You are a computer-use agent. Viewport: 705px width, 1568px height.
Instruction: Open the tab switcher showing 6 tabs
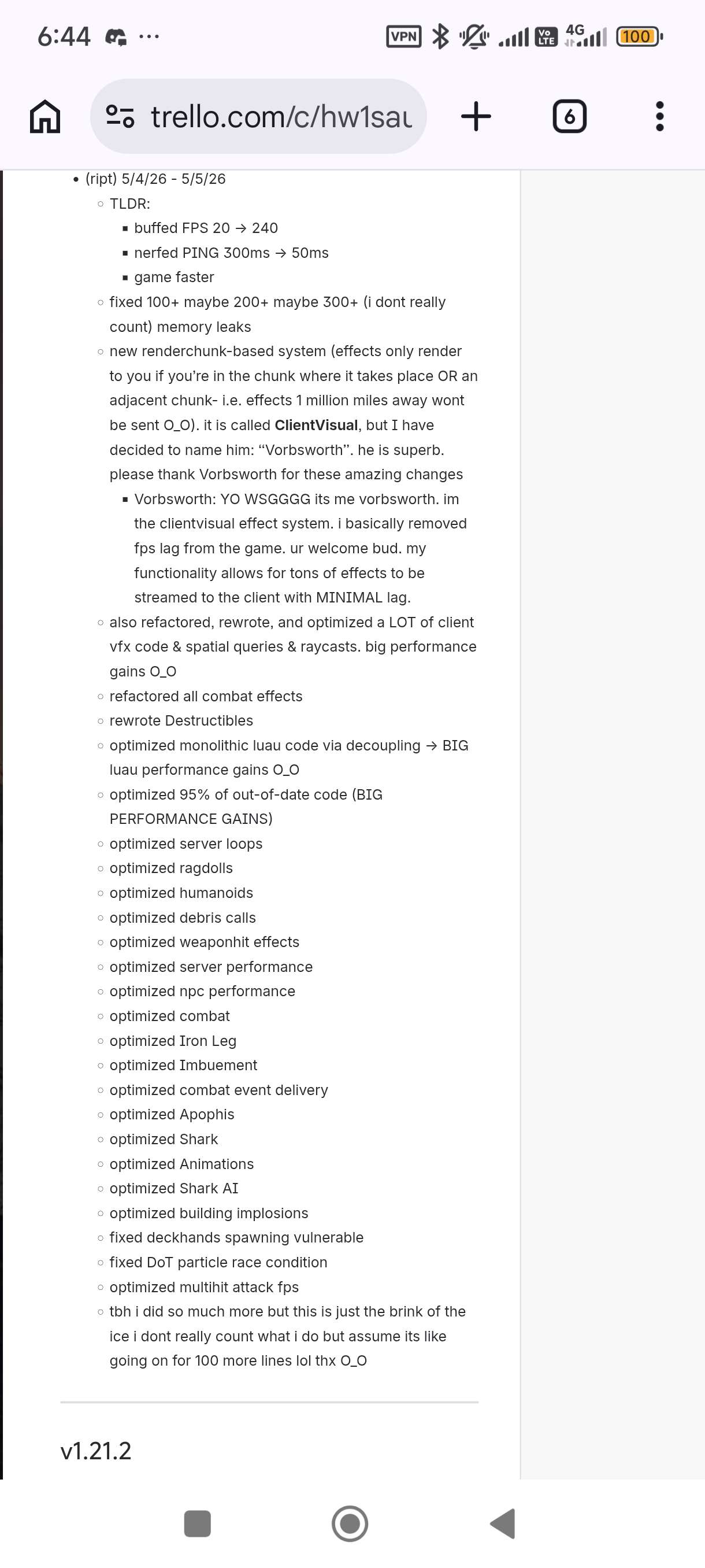pyautogui.click(x=569, y=116)
